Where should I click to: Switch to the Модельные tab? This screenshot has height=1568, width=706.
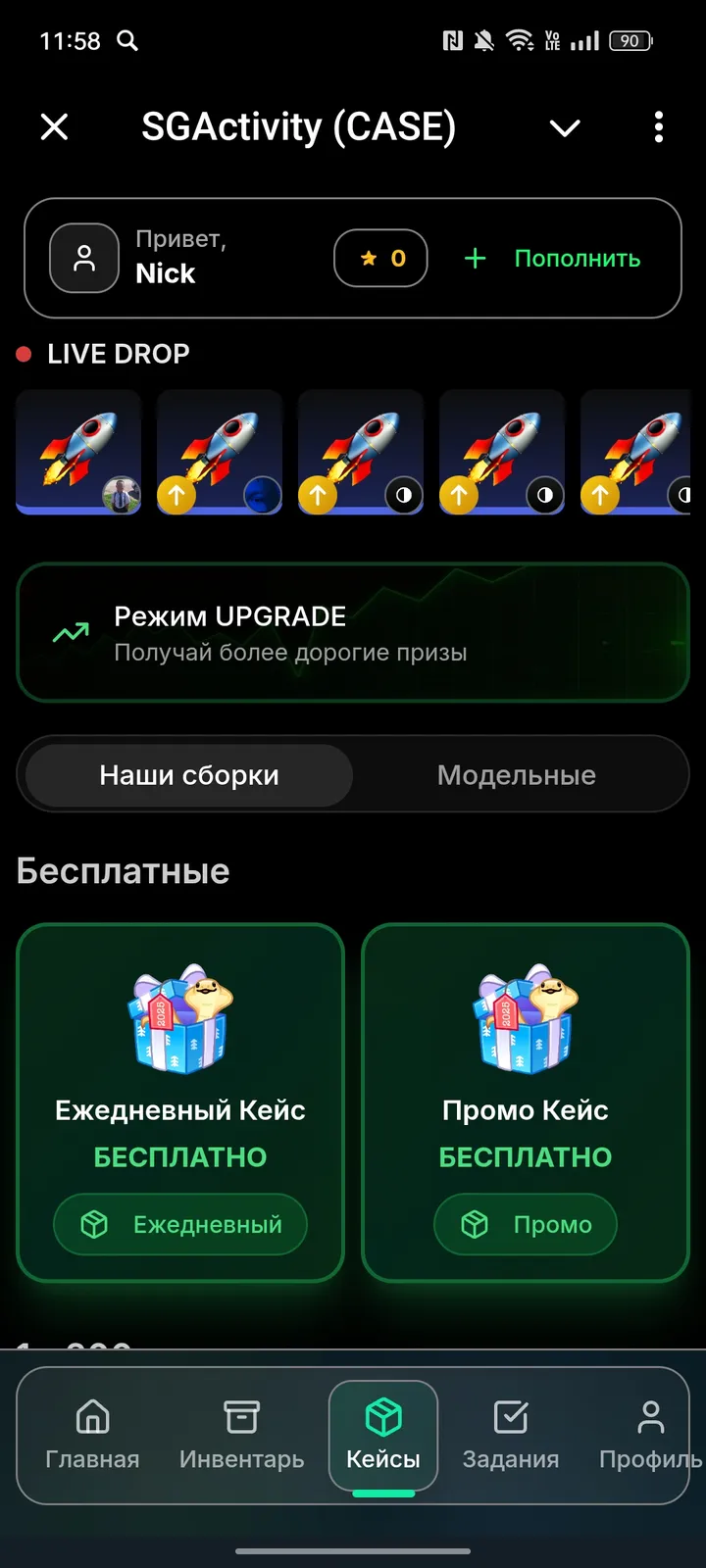[516, 774]
